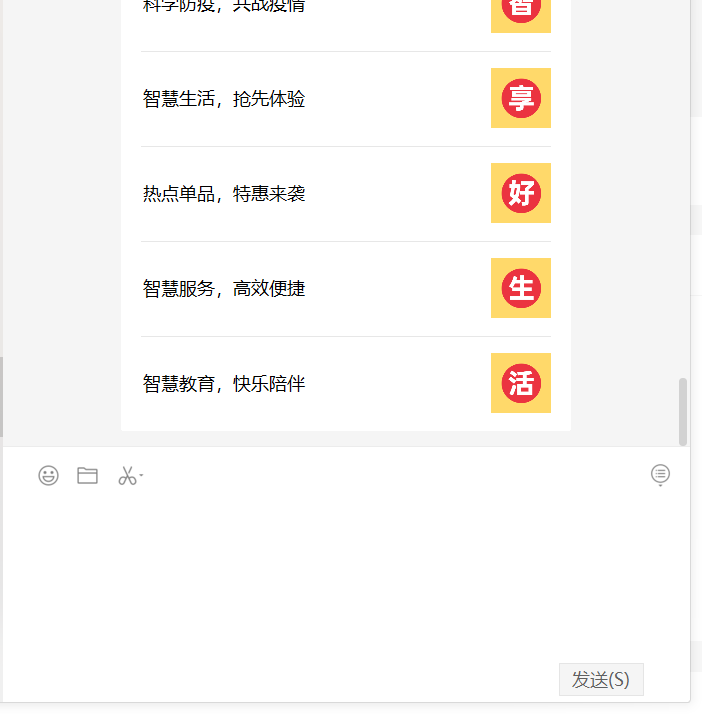This screenshot has height=727, width=702.
Task: Open article 智慧教育，快乐陪伴
Action: pyautogui.click(x=224, y=384)
